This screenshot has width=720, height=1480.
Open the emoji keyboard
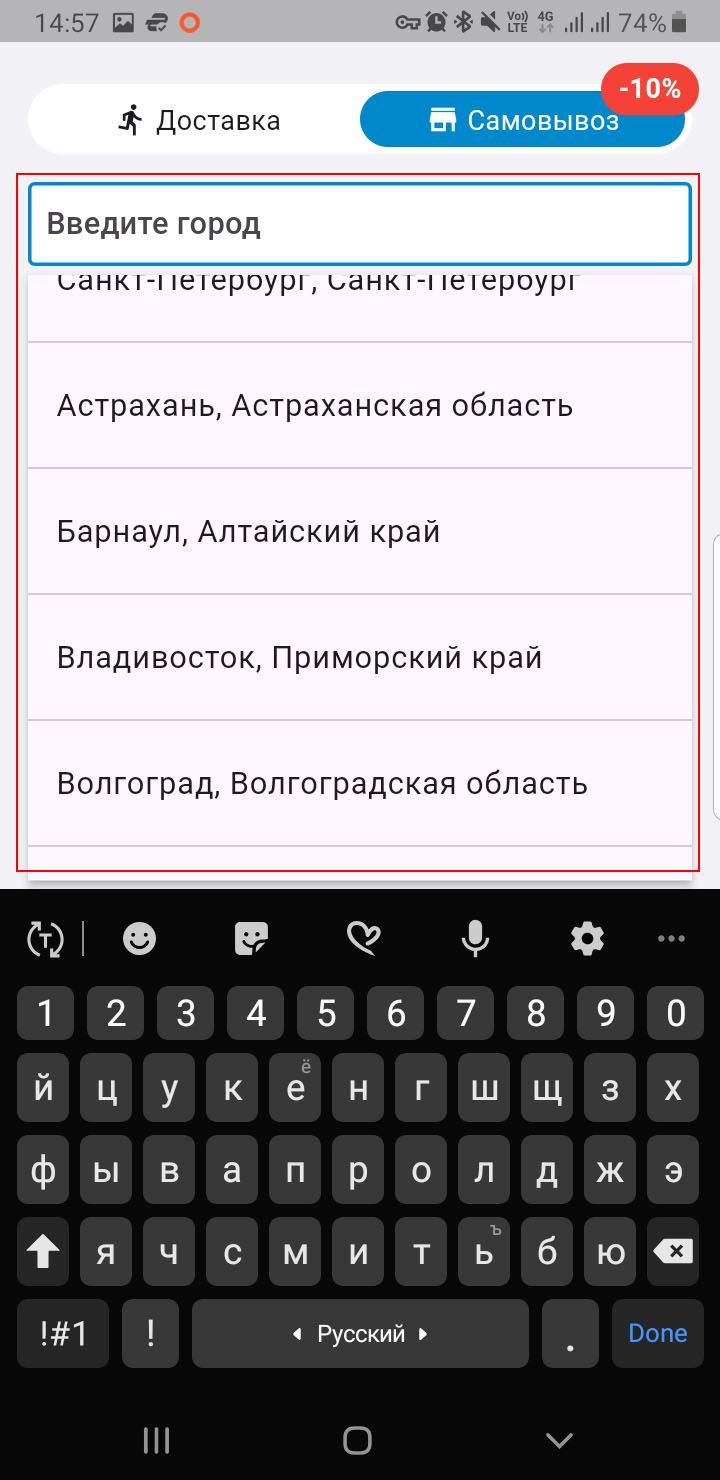click(139, 938)
